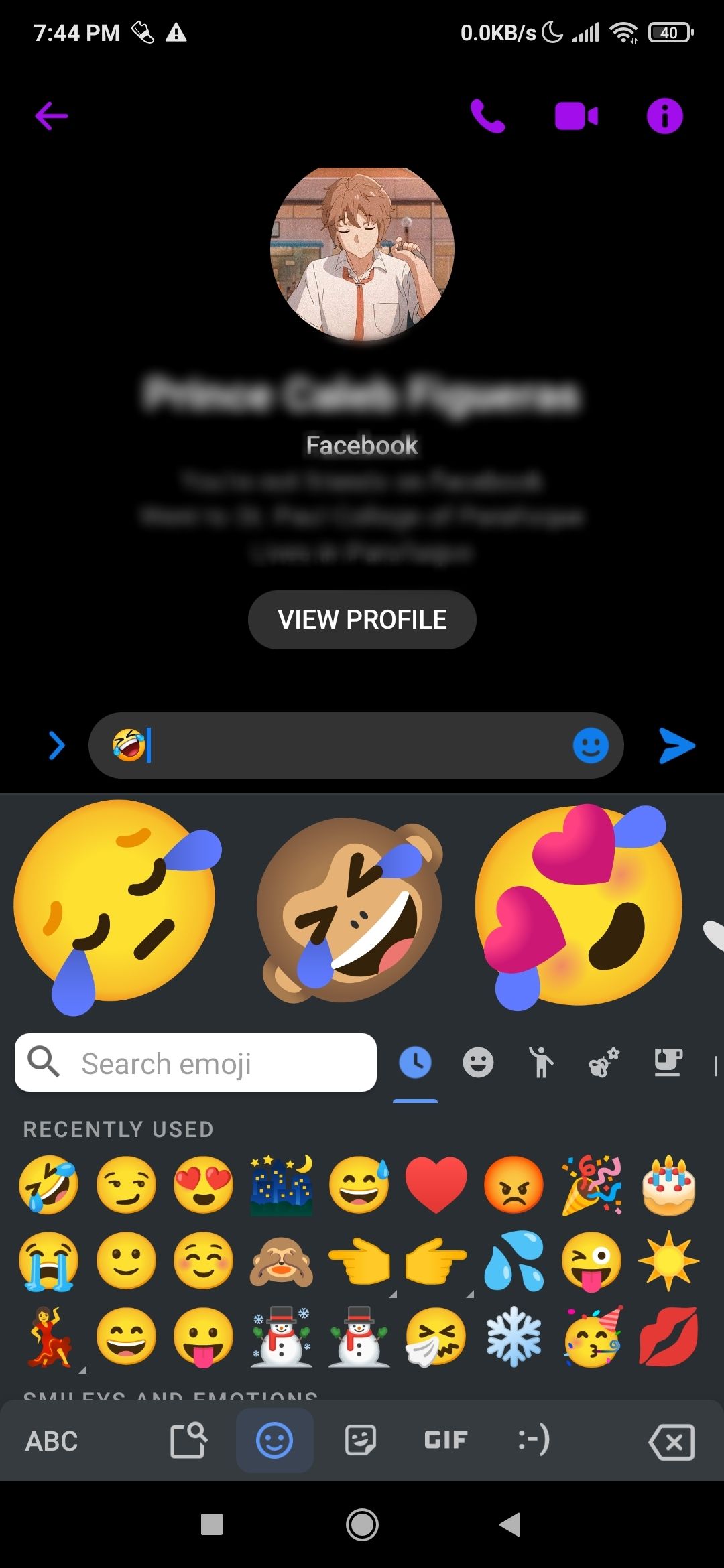Tap the Search emoji field
This screenshot has height=1568, width=724.
(x=196, y=1063)
